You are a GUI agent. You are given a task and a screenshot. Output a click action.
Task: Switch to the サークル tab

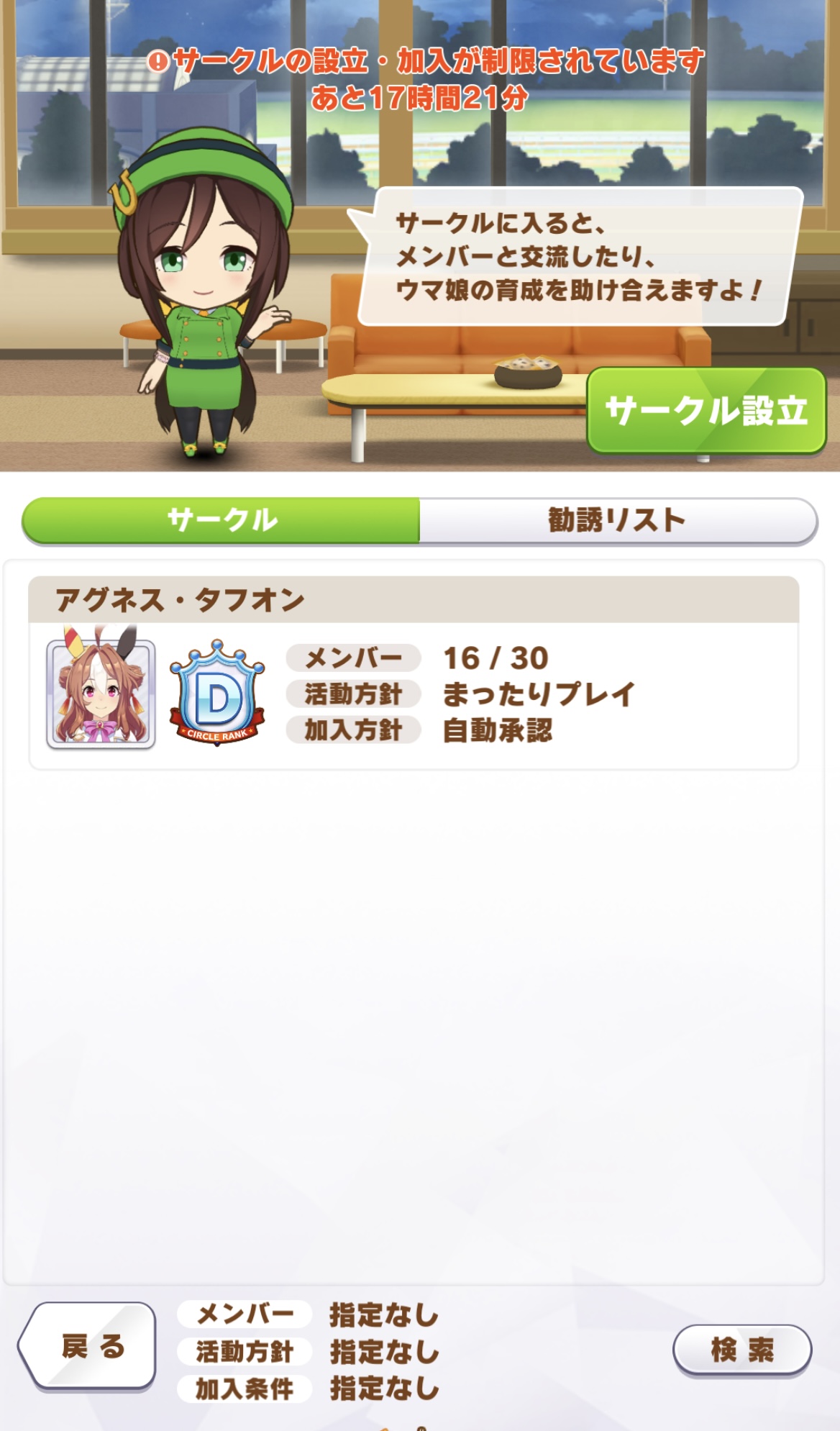(222, 519)
